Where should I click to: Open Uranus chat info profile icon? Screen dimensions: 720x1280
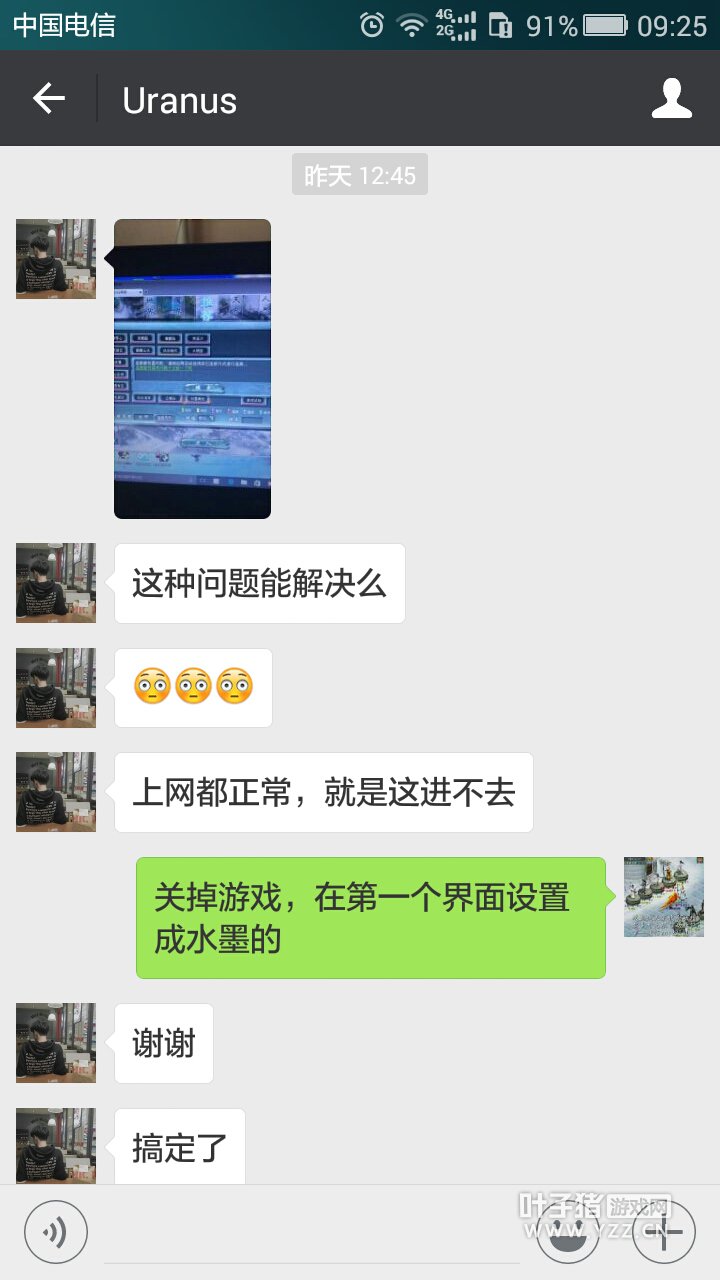[671, 99]
